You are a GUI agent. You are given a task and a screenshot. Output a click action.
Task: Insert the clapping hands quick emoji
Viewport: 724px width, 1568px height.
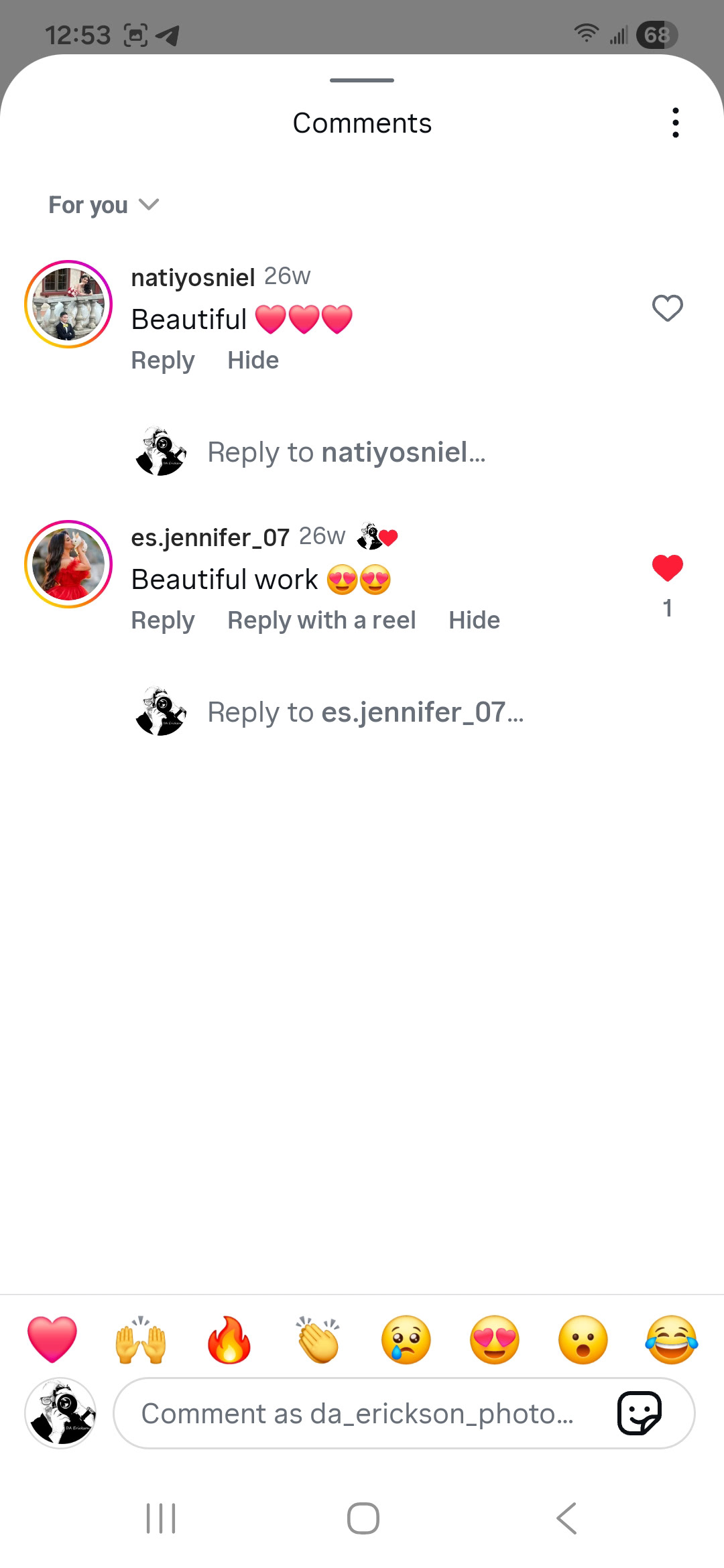318,1340
